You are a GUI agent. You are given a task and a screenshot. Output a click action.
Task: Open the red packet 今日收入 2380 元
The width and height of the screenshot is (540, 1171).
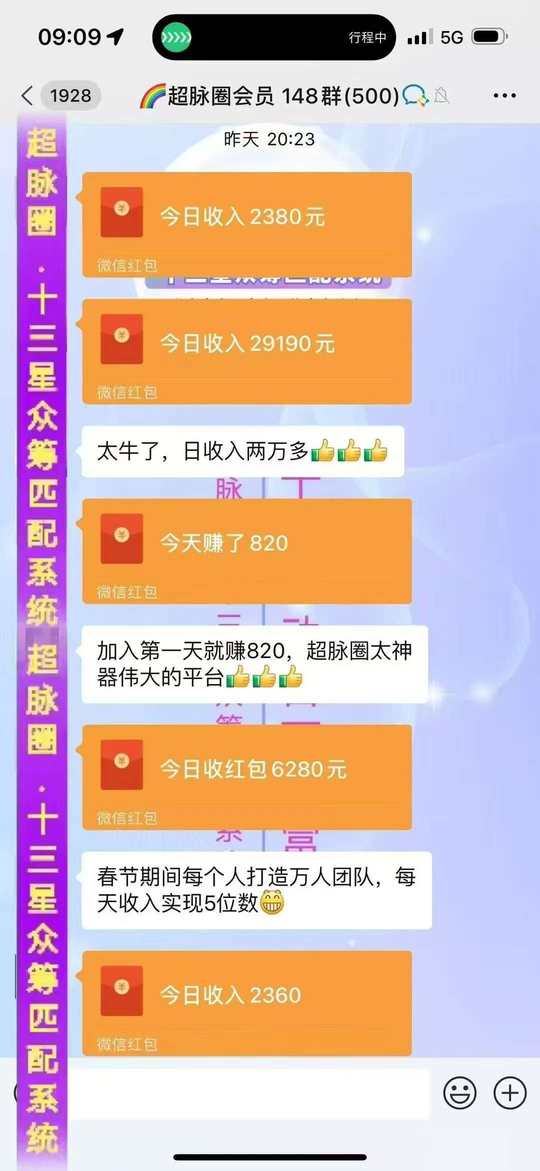coord(246,225)
